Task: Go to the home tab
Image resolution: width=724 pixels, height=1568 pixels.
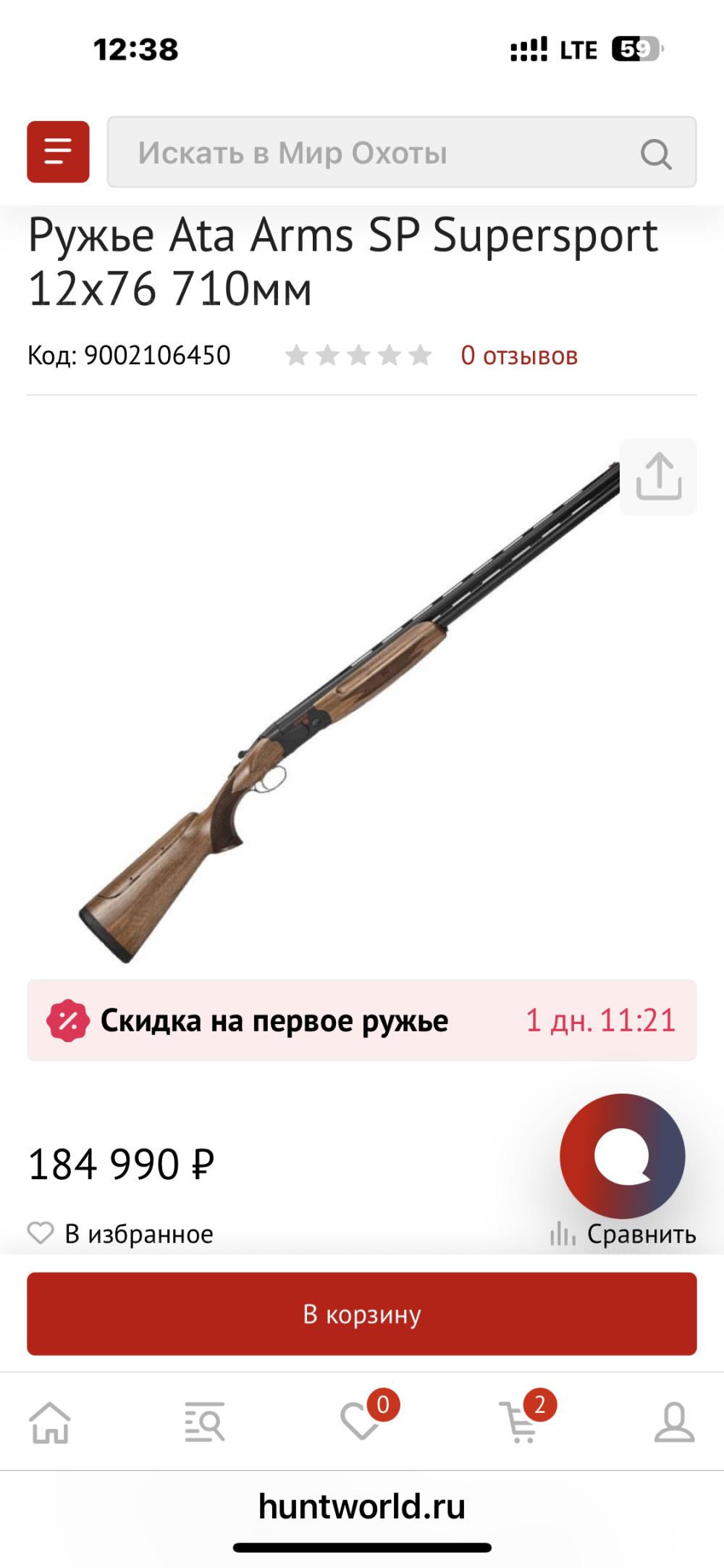Action: pos(50,1422)
